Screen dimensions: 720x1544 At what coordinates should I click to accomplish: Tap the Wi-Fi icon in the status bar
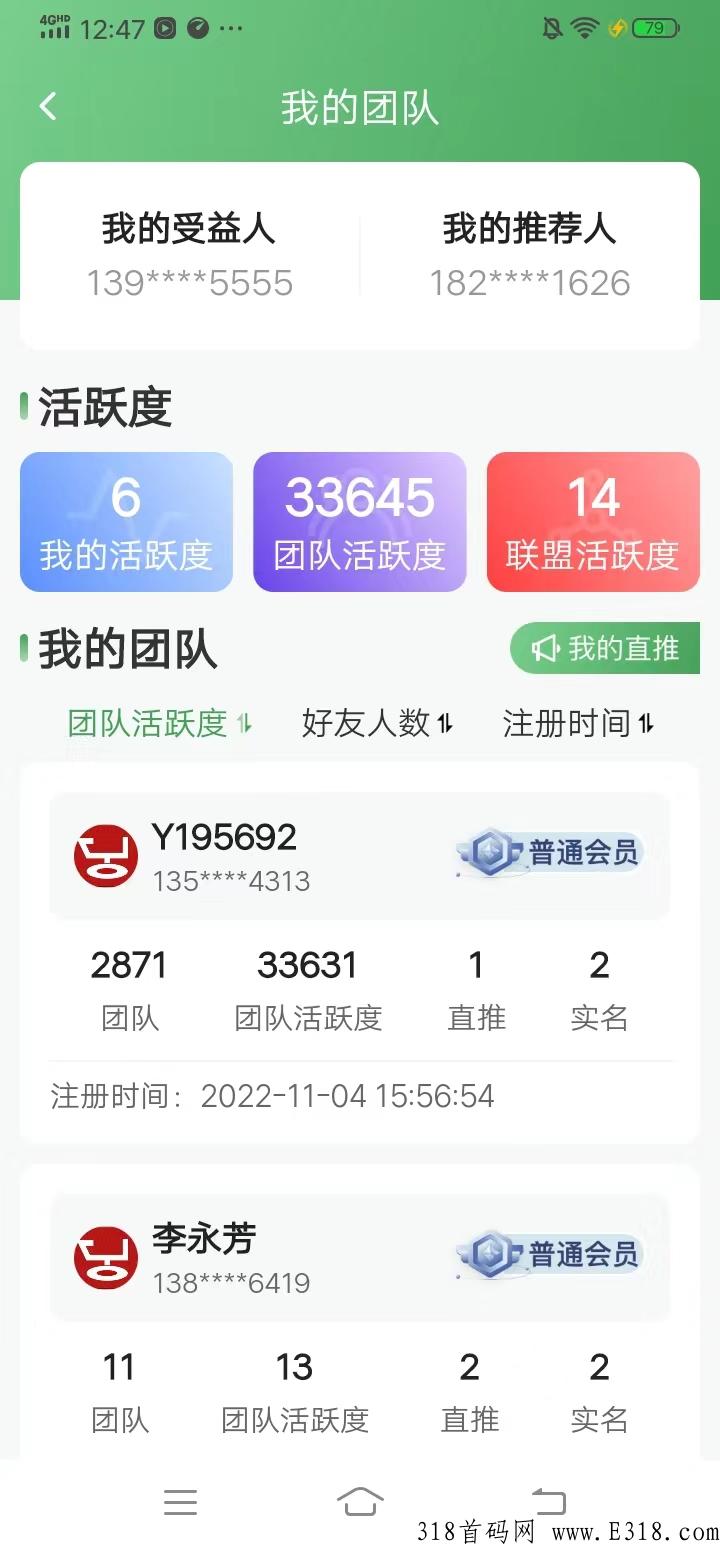point(584,28)
